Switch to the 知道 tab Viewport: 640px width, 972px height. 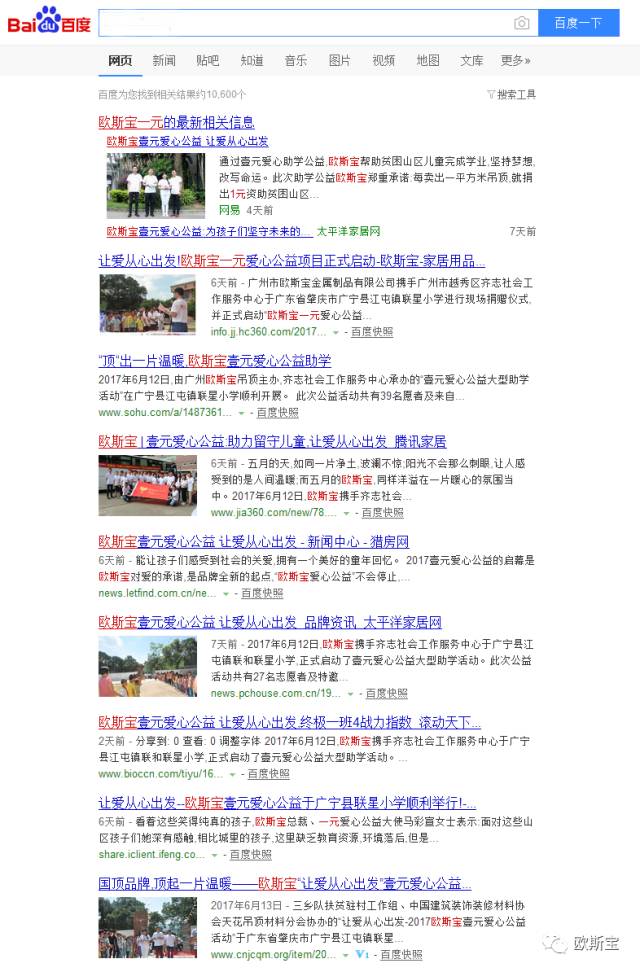pyautogui.click(x=251, y=60)
